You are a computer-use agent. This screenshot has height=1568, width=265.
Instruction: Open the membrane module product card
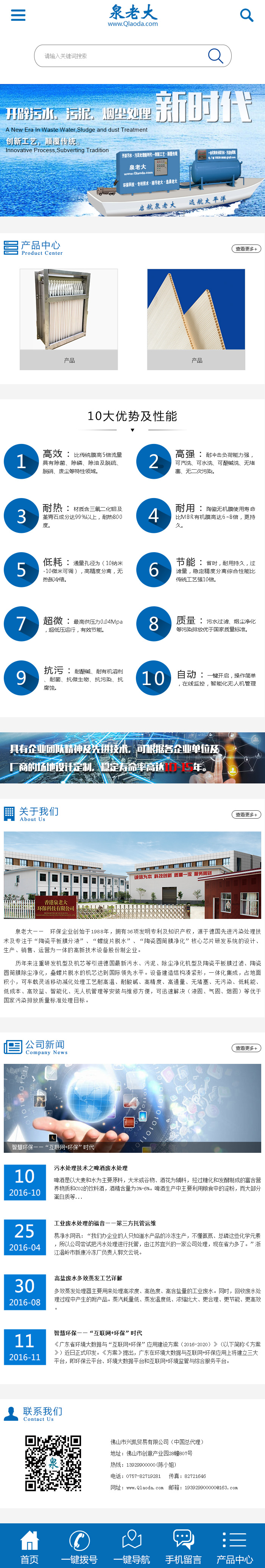pyautogui.click(x=69, y=319)
